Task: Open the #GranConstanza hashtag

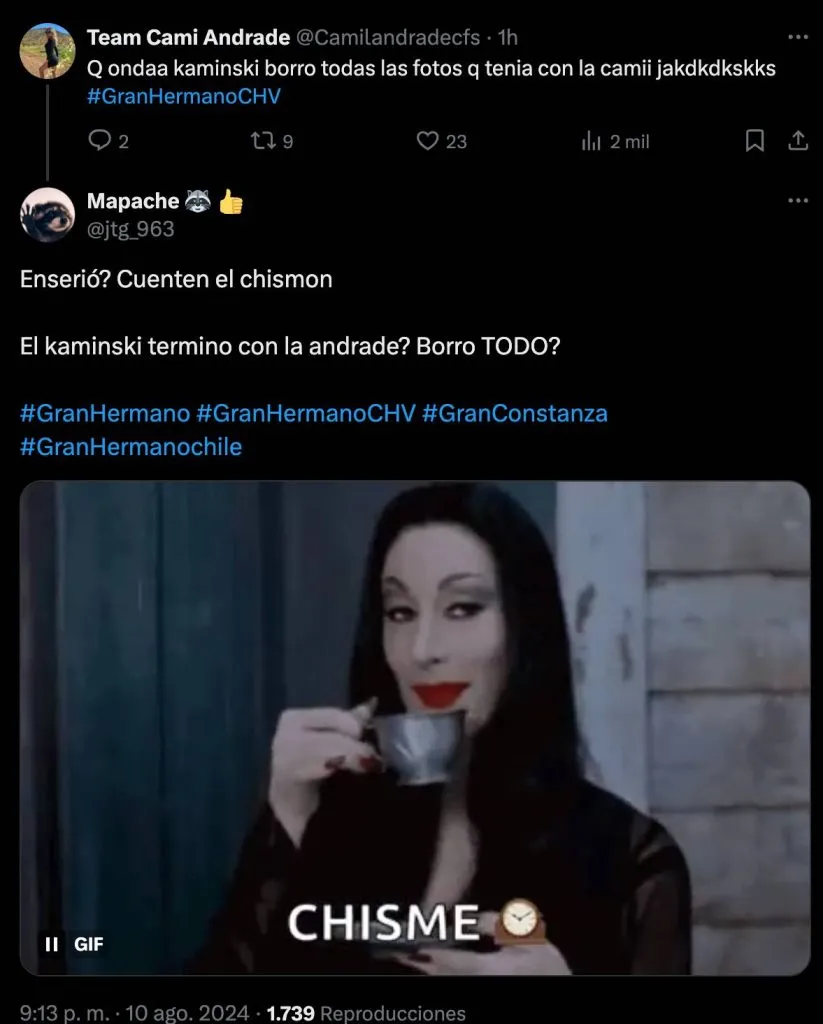Action: [514, 413]
